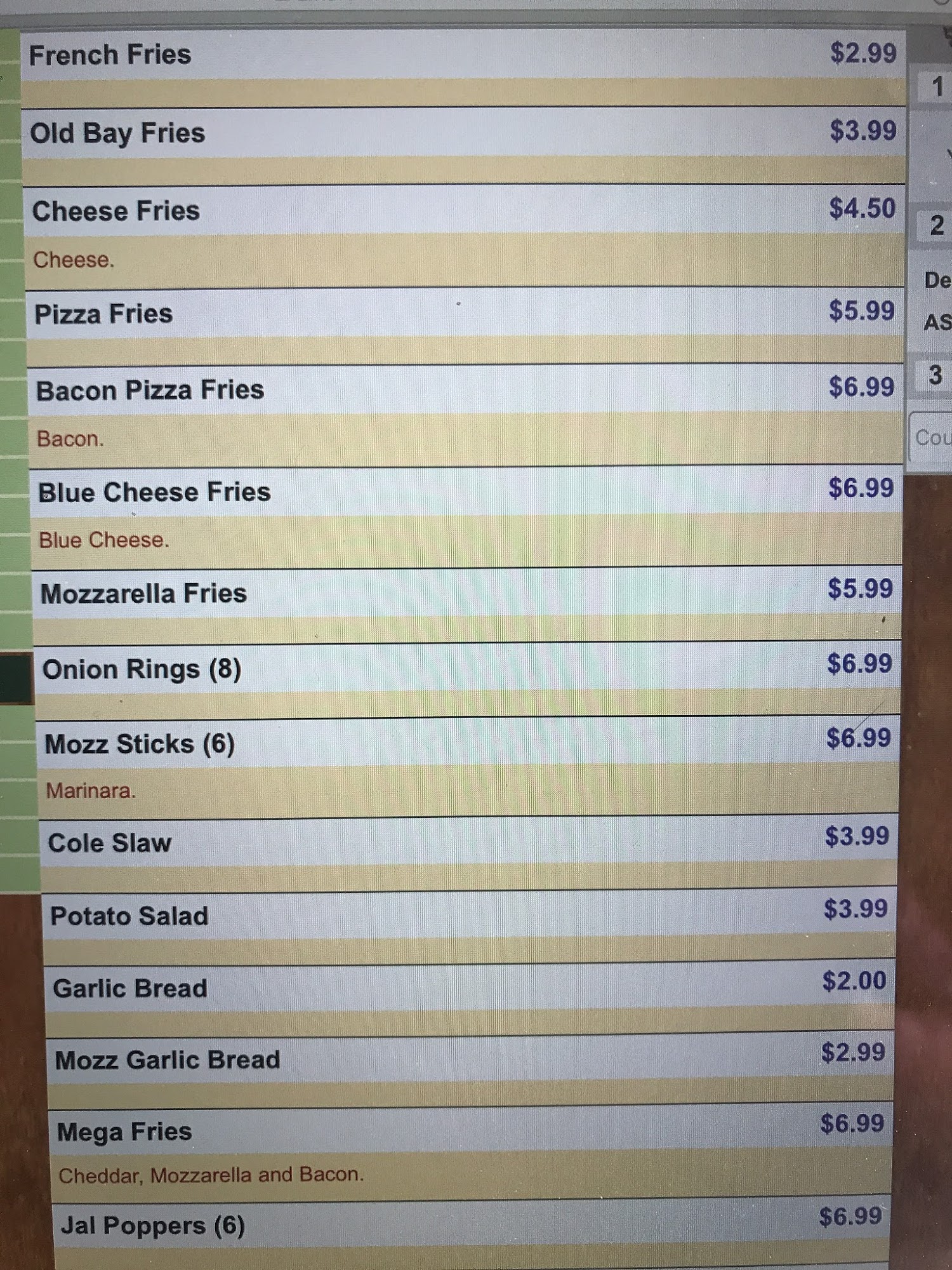Select Jal Poppers (6)
The image size is (952, 1270).
point(152,1226)
